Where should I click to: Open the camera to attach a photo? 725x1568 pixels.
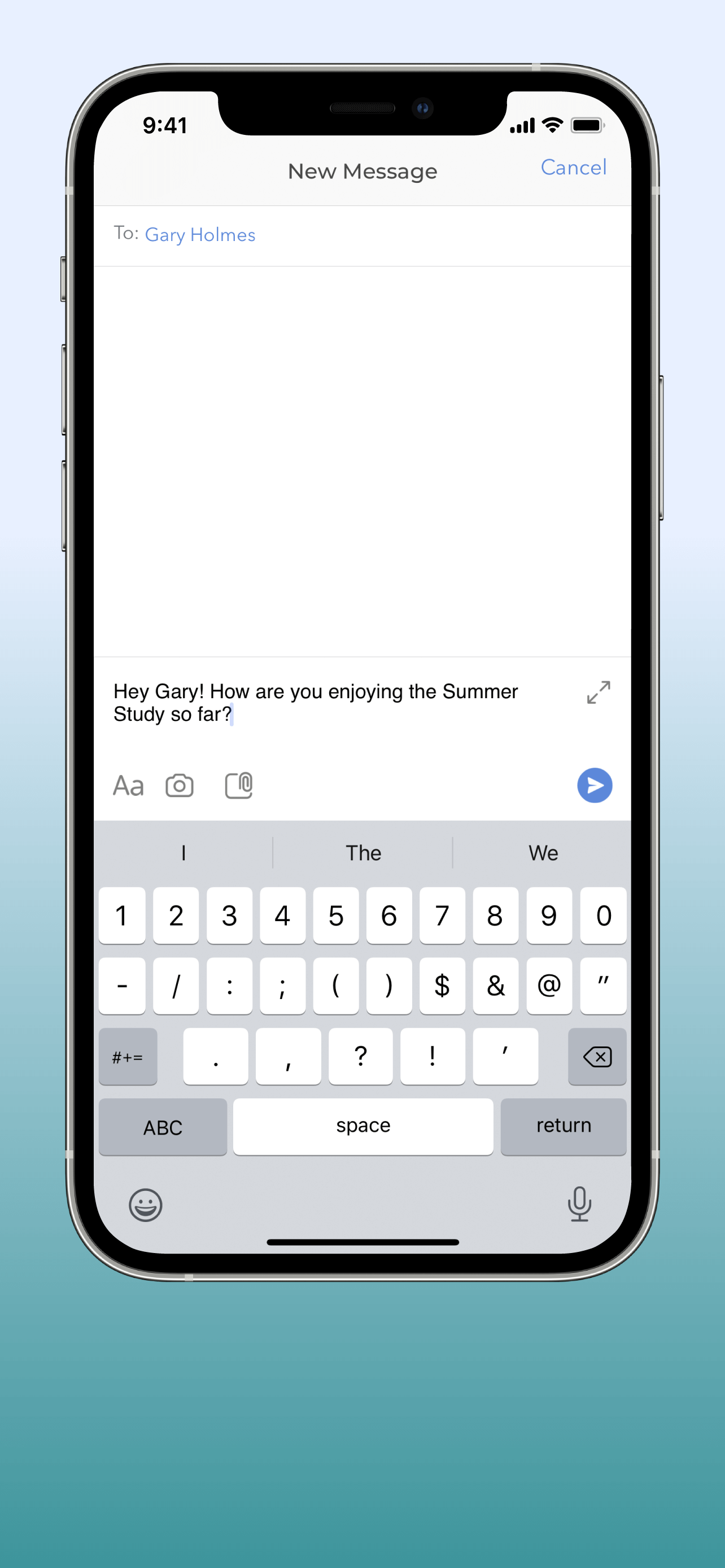coord(180,785)
